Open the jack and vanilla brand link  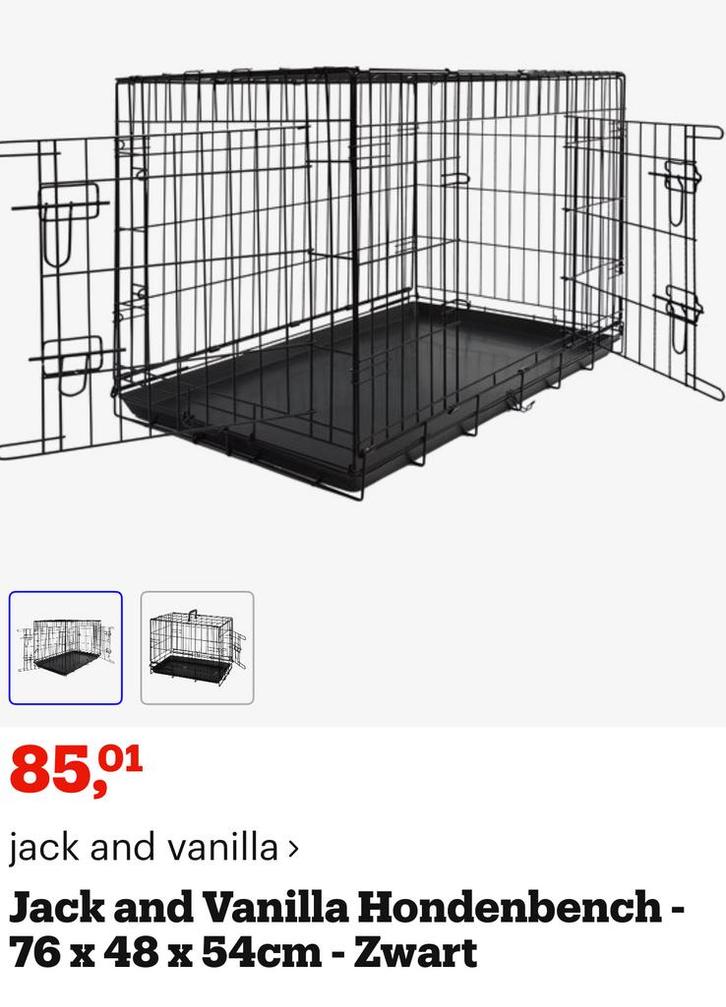pos(153,848)
